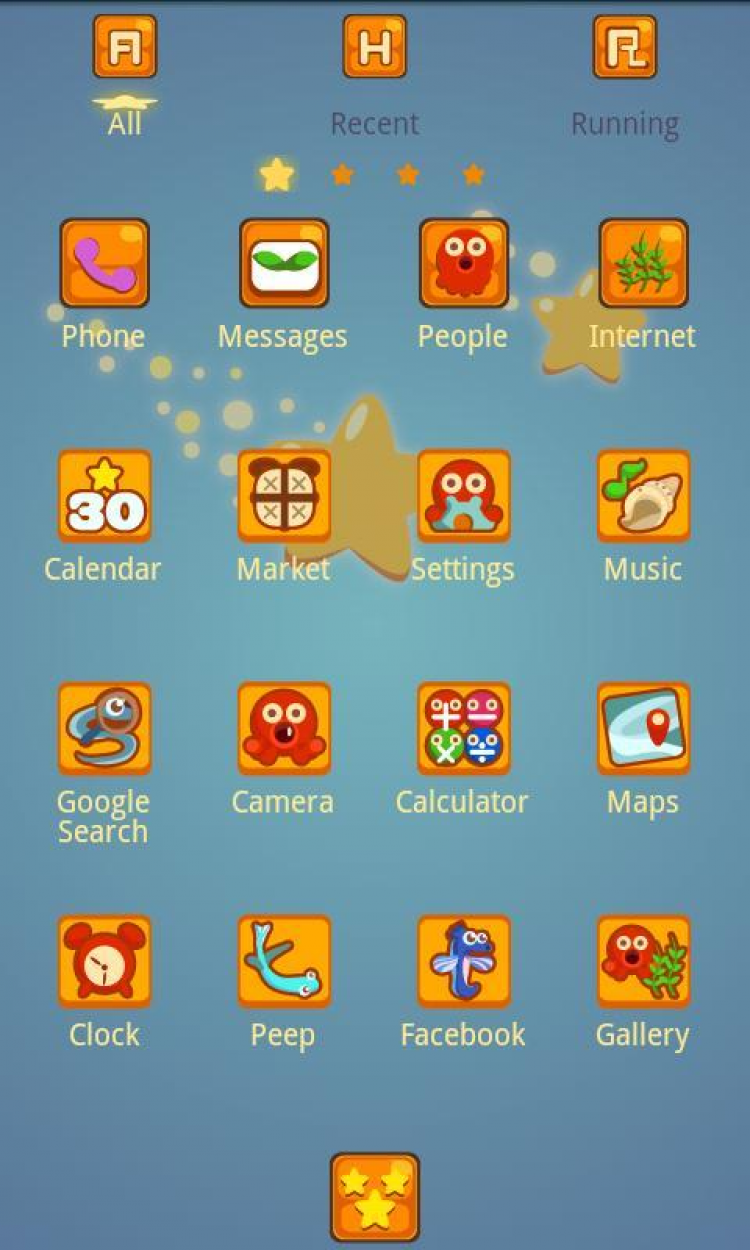This screenshot has width=750, height=1250.
Task: Open Settings
Action: [x=463, y=496]
